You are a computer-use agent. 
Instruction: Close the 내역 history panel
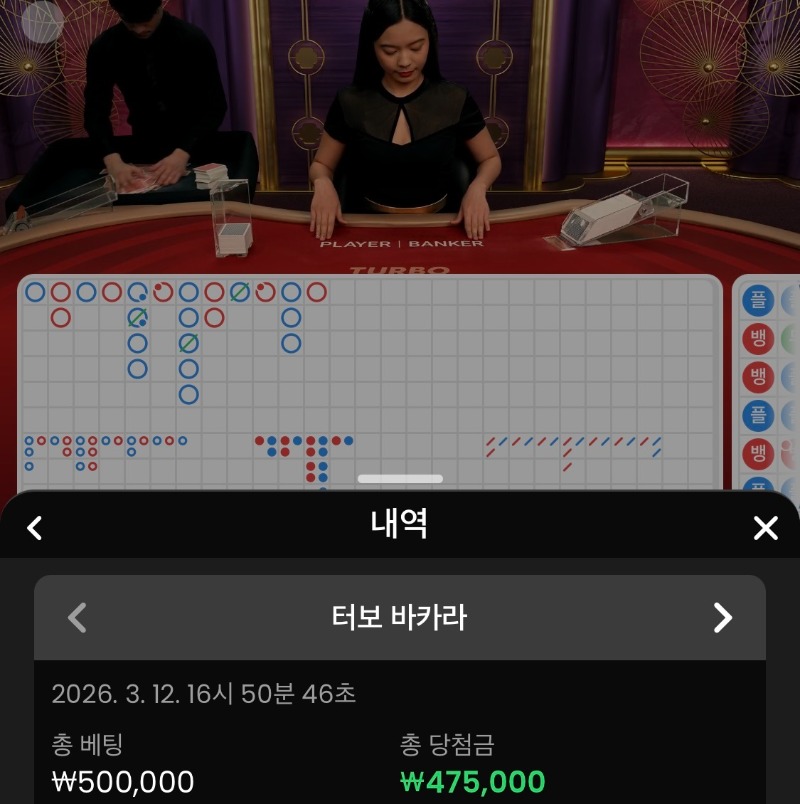click(x=765, y=528)
